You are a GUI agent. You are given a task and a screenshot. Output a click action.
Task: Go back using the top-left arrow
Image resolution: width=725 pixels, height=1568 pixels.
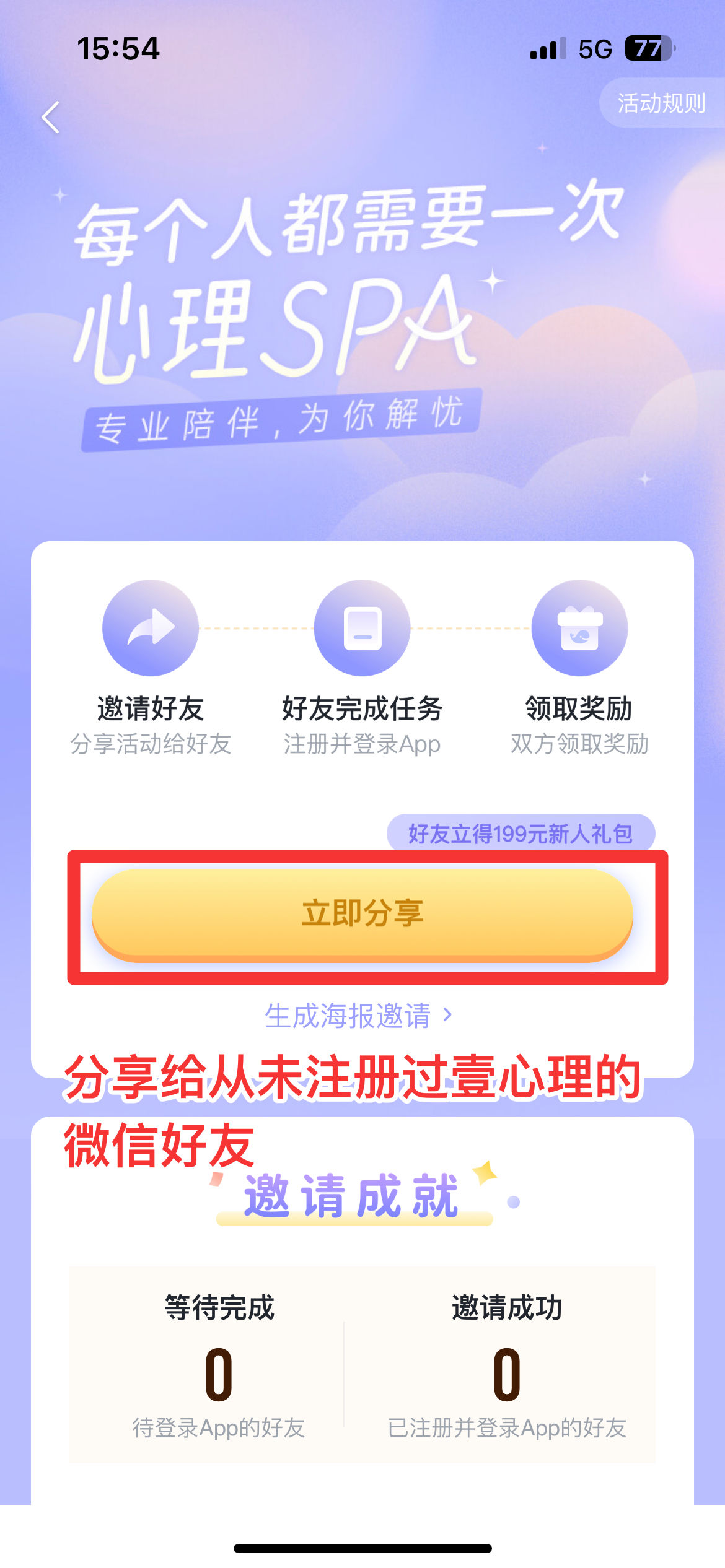[51, 117]
